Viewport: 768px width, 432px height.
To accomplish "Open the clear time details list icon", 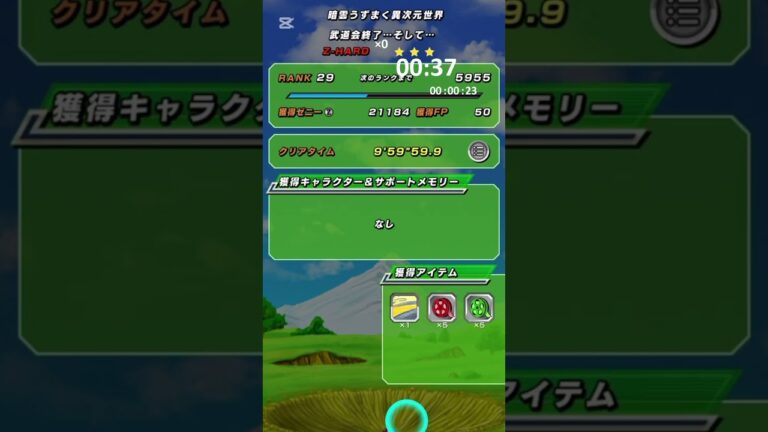I will (x=478, y=151).
